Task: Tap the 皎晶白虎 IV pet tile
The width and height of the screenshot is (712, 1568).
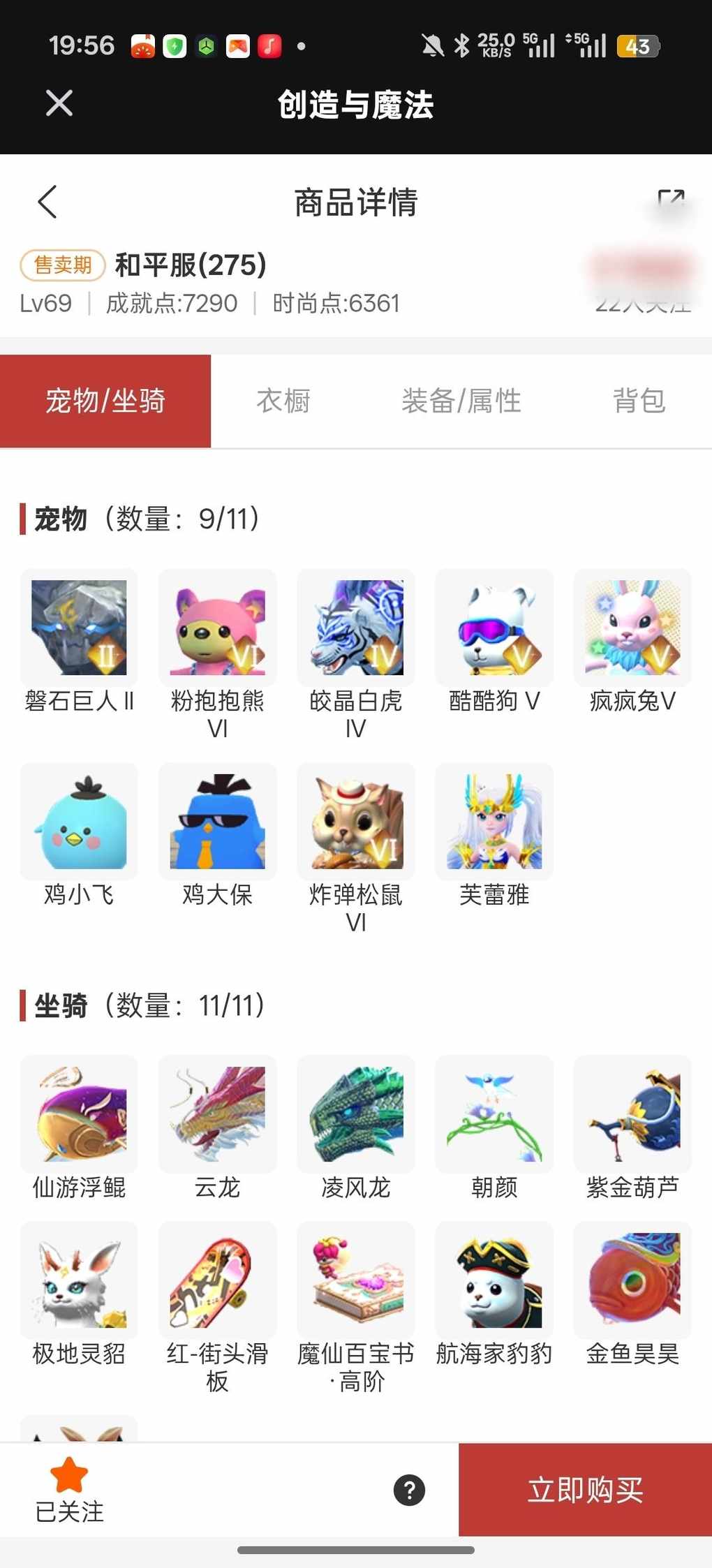Action: click(x=355, y=628)
